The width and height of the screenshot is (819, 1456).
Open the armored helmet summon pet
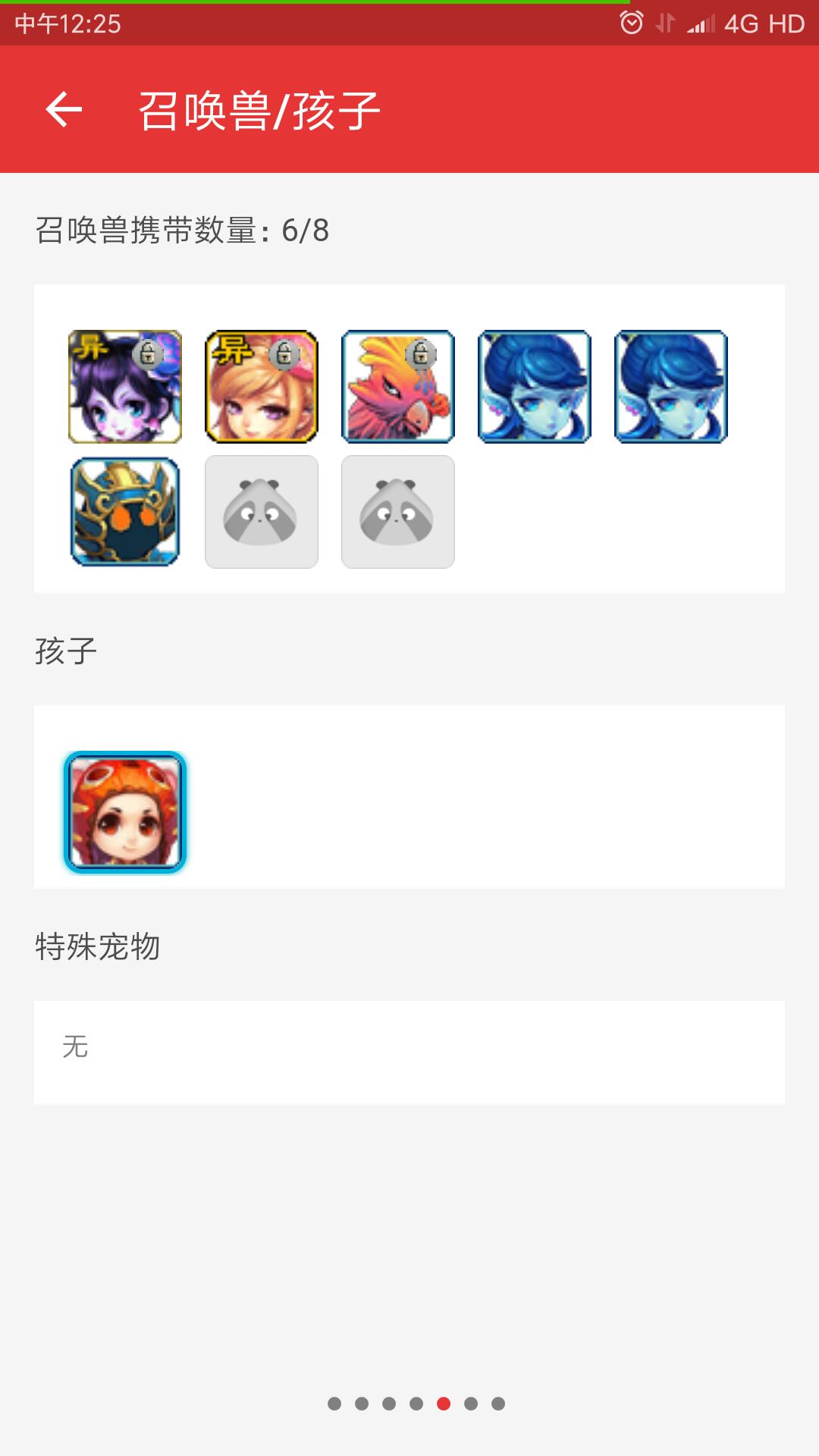(x=125, y=512)
